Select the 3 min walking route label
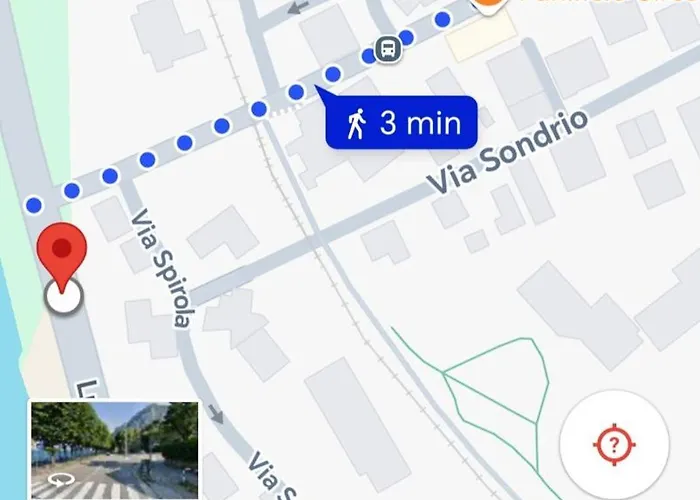Viewport: 700px width, 500px height. [402, 124]
